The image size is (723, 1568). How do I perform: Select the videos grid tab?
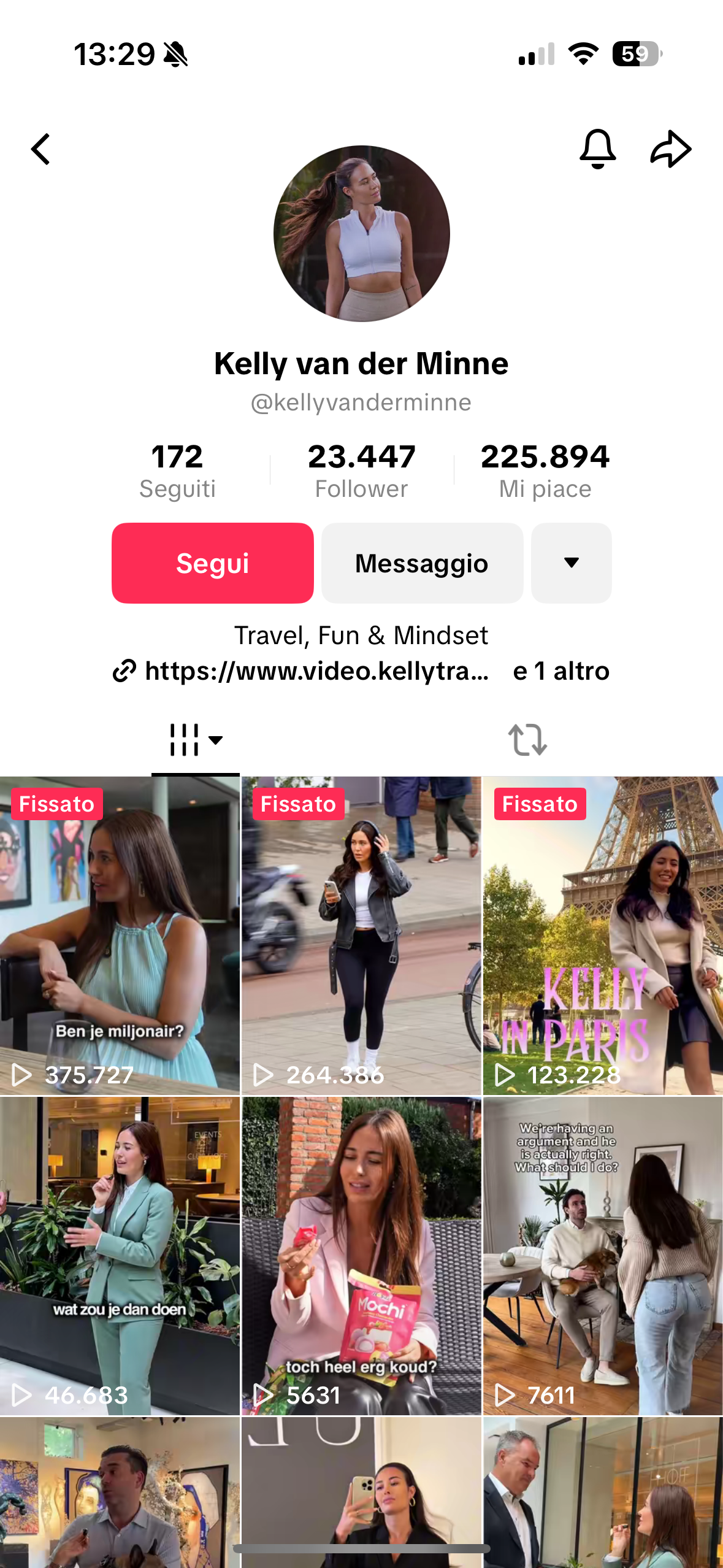(195, 739)
